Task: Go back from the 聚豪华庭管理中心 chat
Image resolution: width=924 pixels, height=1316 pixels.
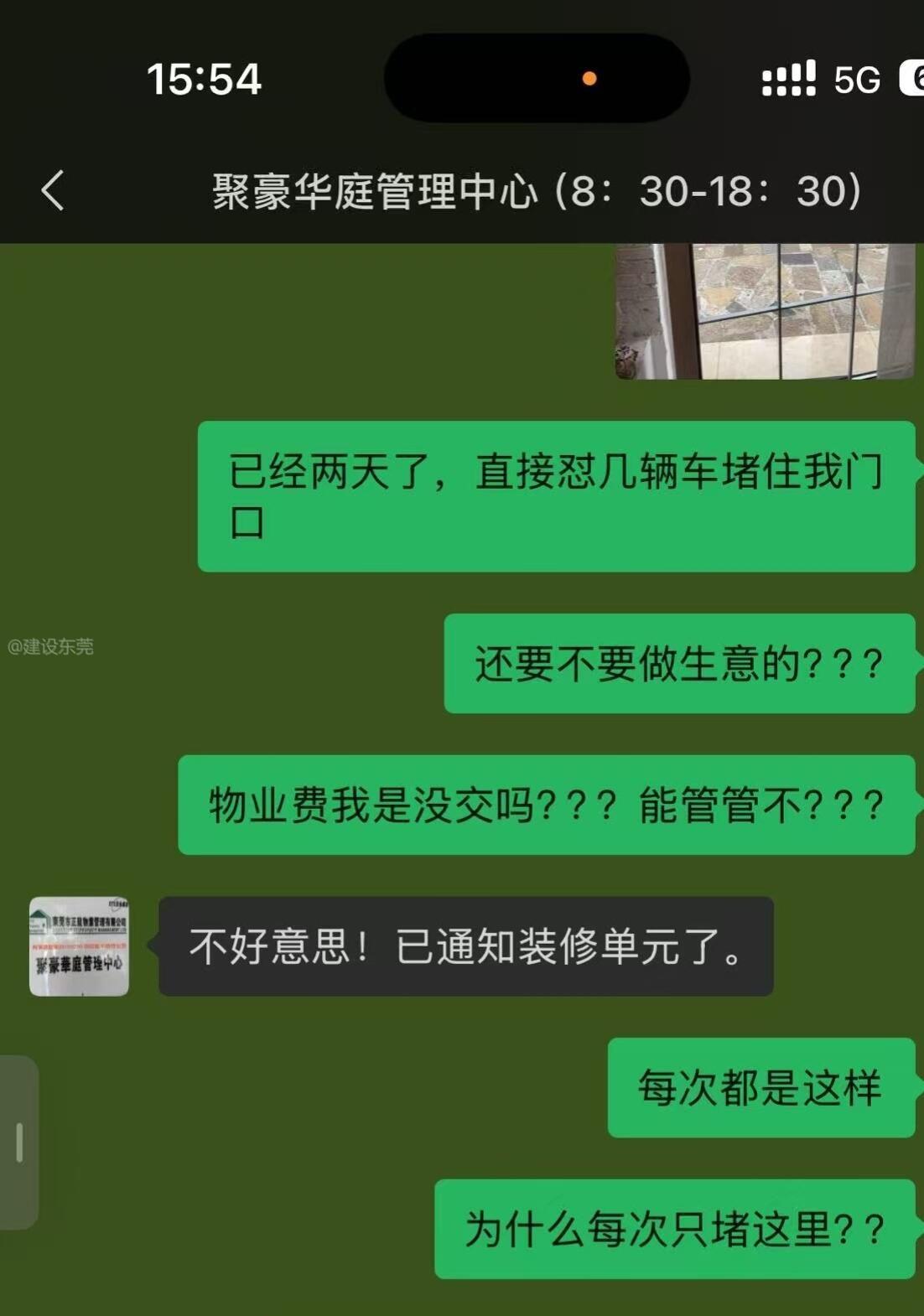Action: click(x=52, y=190)
